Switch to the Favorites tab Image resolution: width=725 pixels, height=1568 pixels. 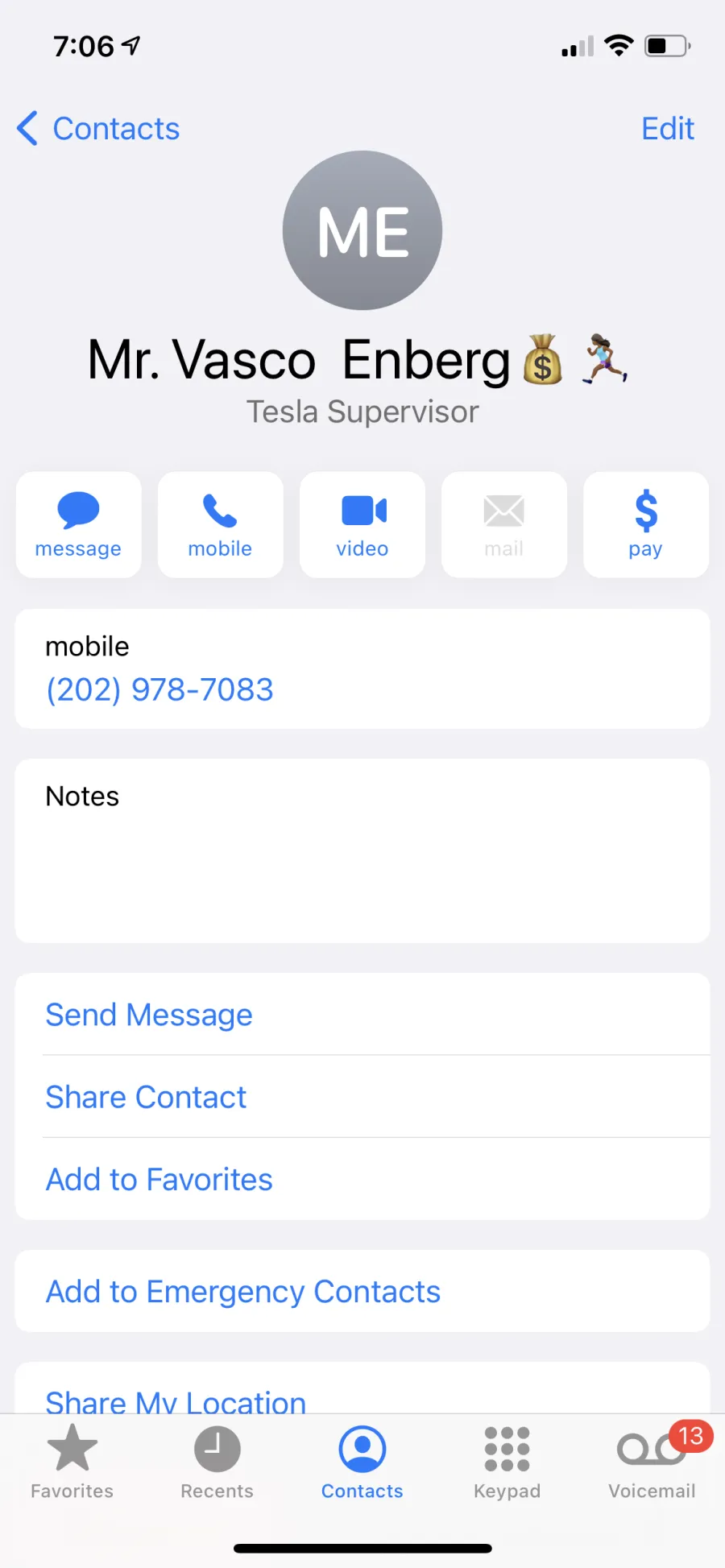(72, 1462)
